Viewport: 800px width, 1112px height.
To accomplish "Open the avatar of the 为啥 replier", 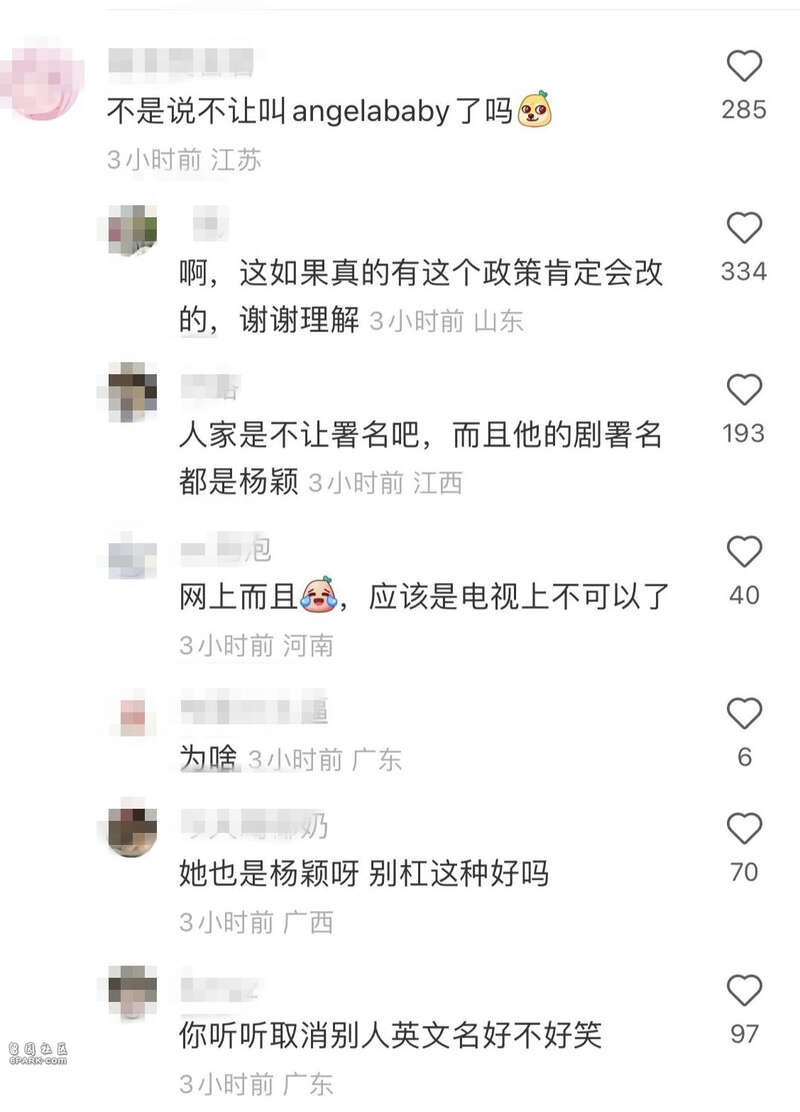I will [132, 716].
